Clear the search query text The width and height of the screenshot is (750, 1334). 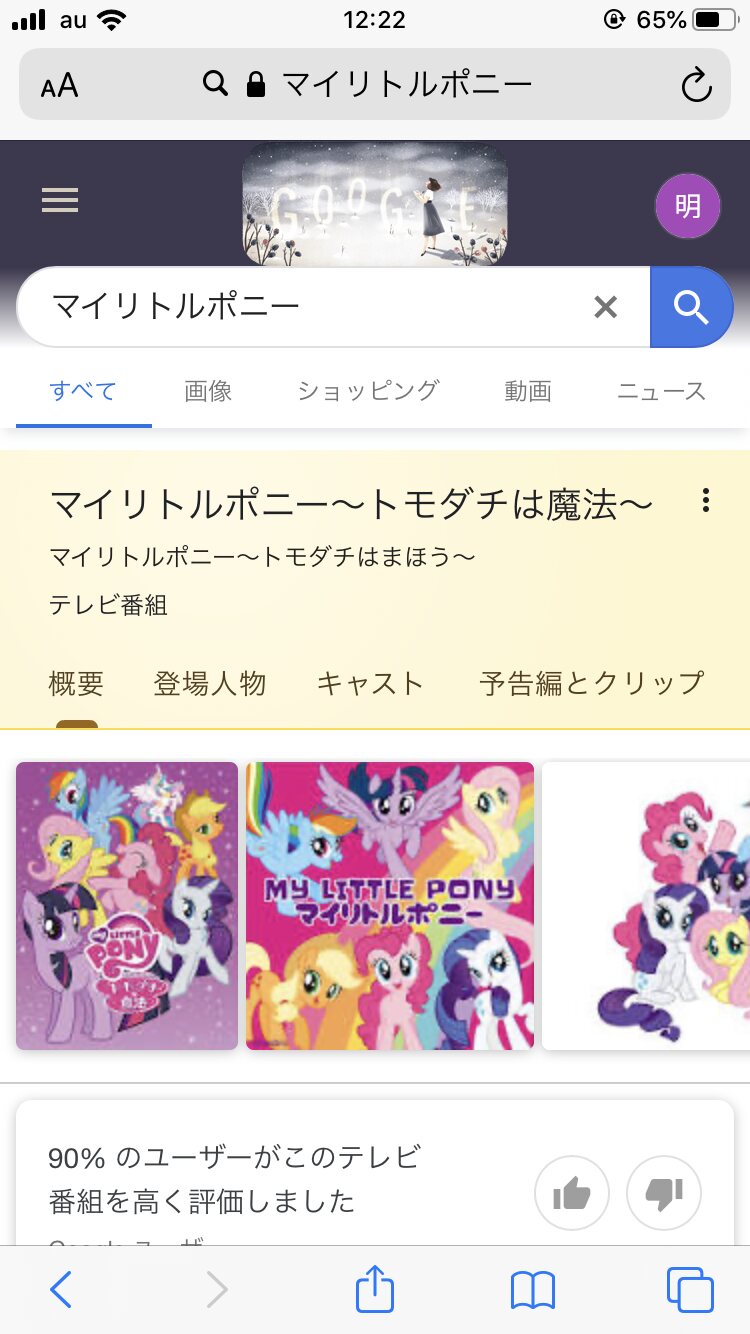coord(605,307)
